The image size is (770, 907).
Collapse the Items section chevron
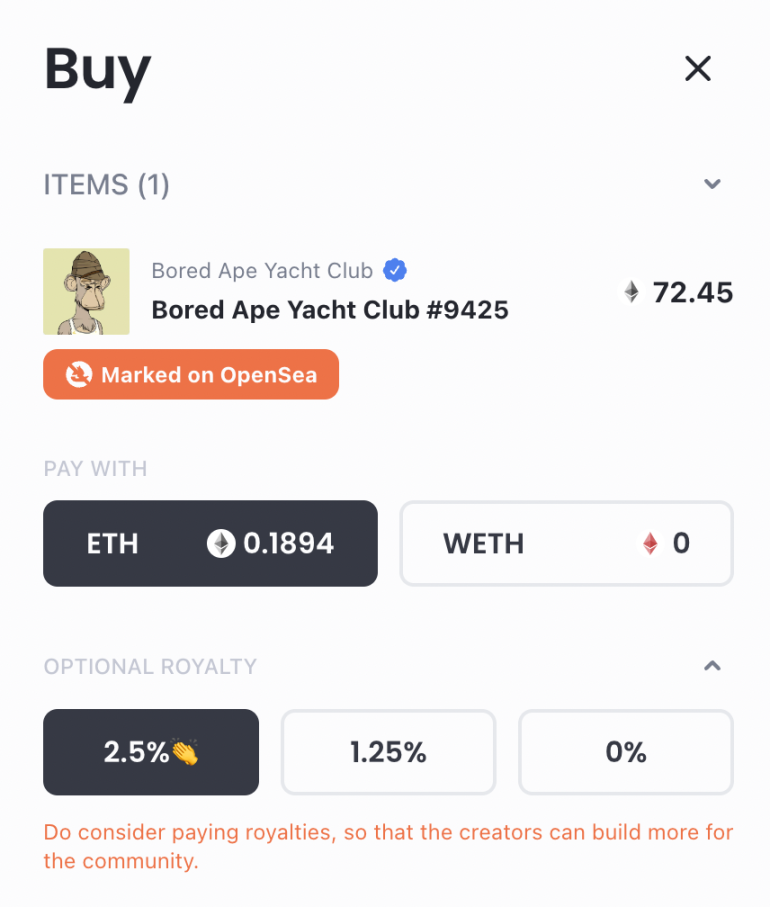tap(712, 184)
